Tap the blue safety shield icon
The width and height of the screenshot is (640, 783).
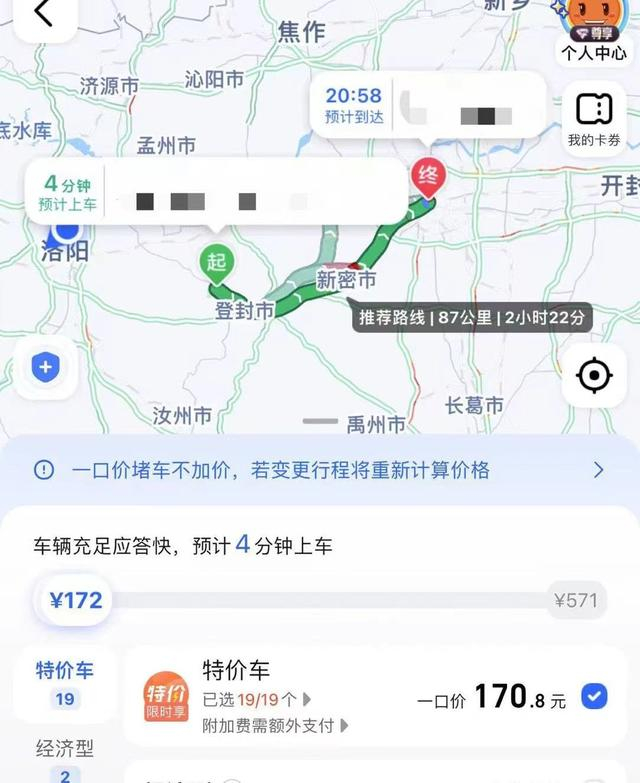pos(45,368)
